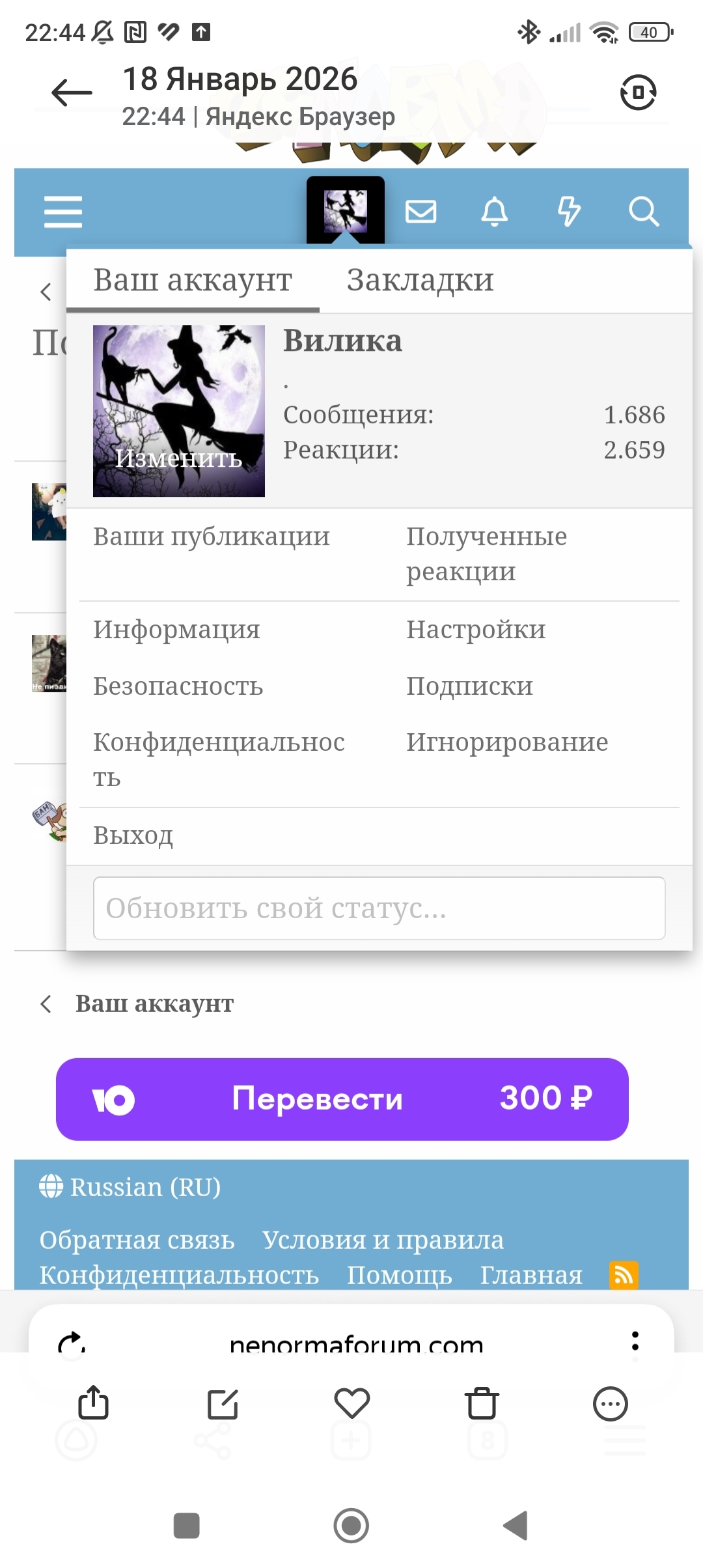Viewport: 703px width, 1568px height.
Task: Edit the screenshot
Action: coord(223,1403)
